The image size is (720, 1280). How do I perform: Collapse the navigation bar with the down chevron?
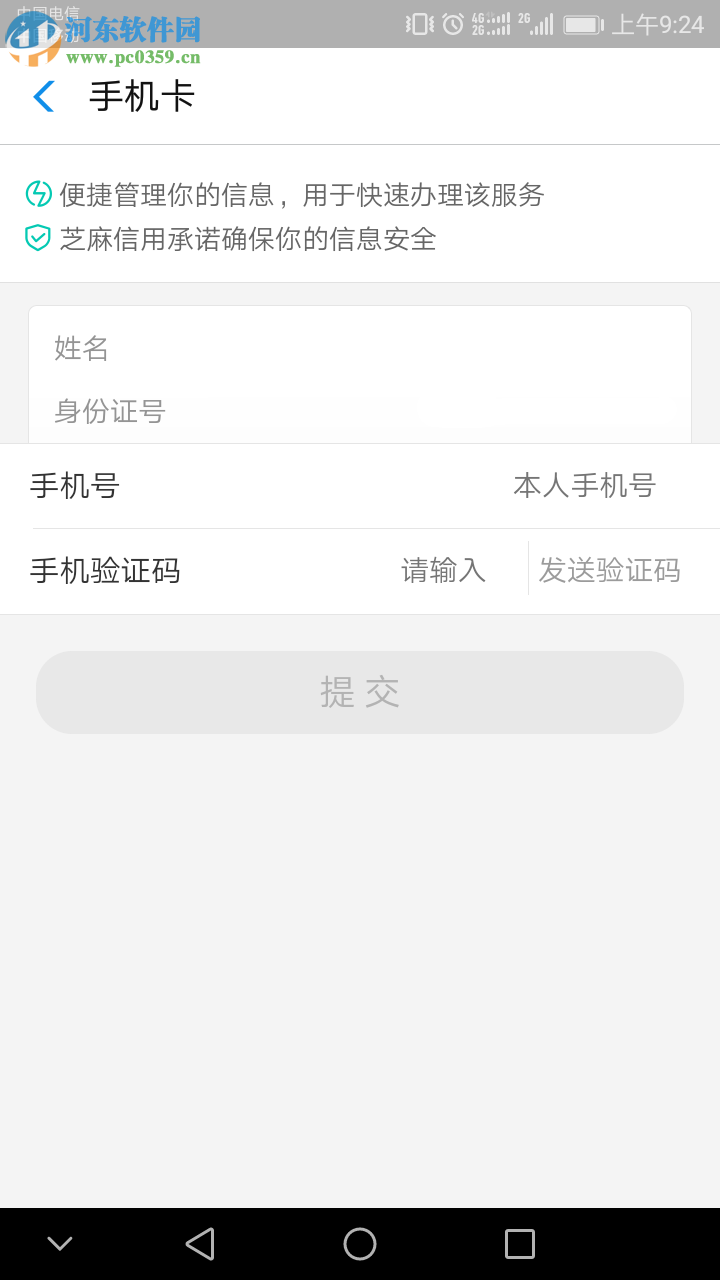point(59,1243)
